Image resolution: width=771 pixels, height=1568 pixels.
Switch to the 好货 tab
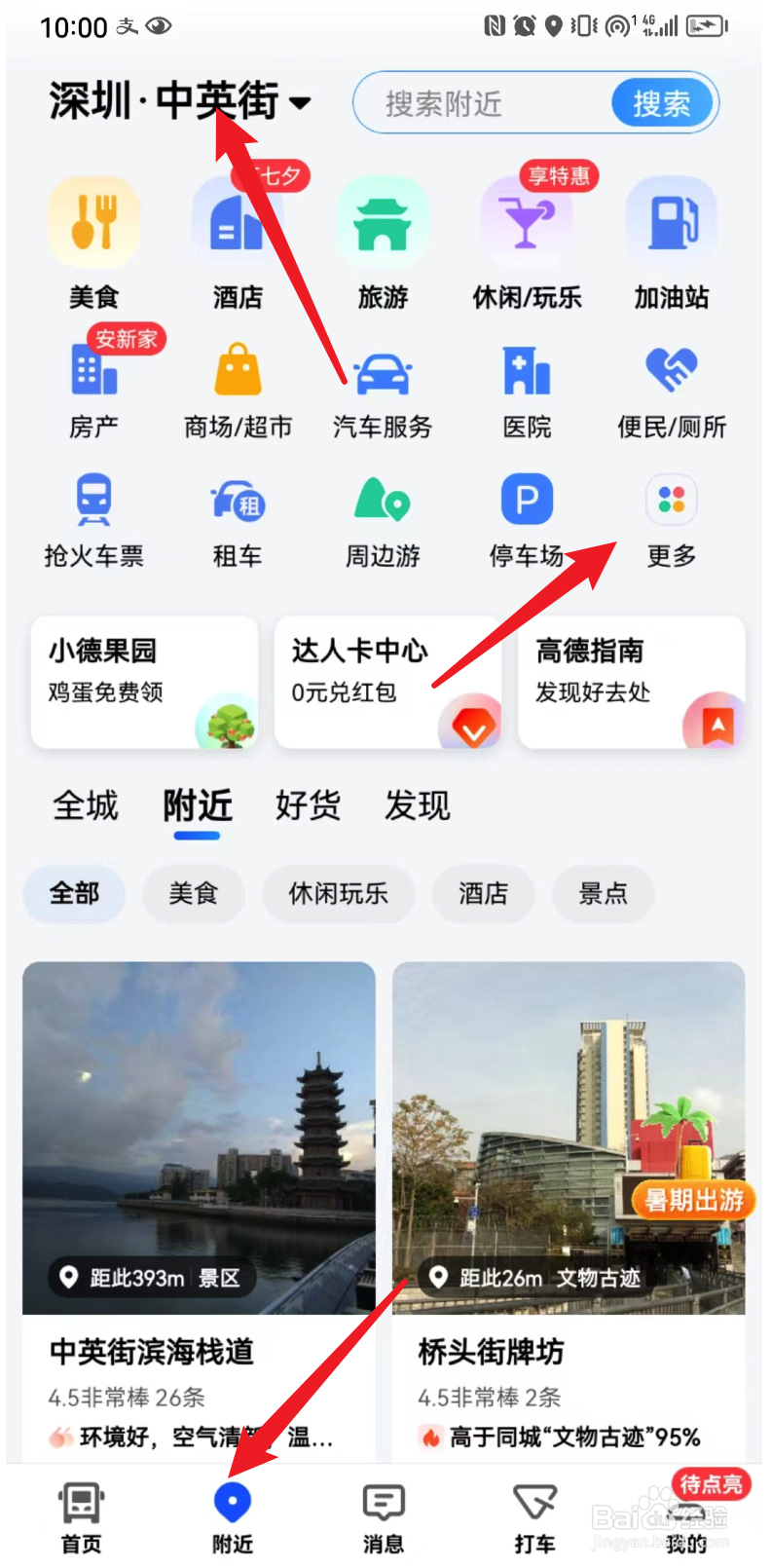[308, 805]
